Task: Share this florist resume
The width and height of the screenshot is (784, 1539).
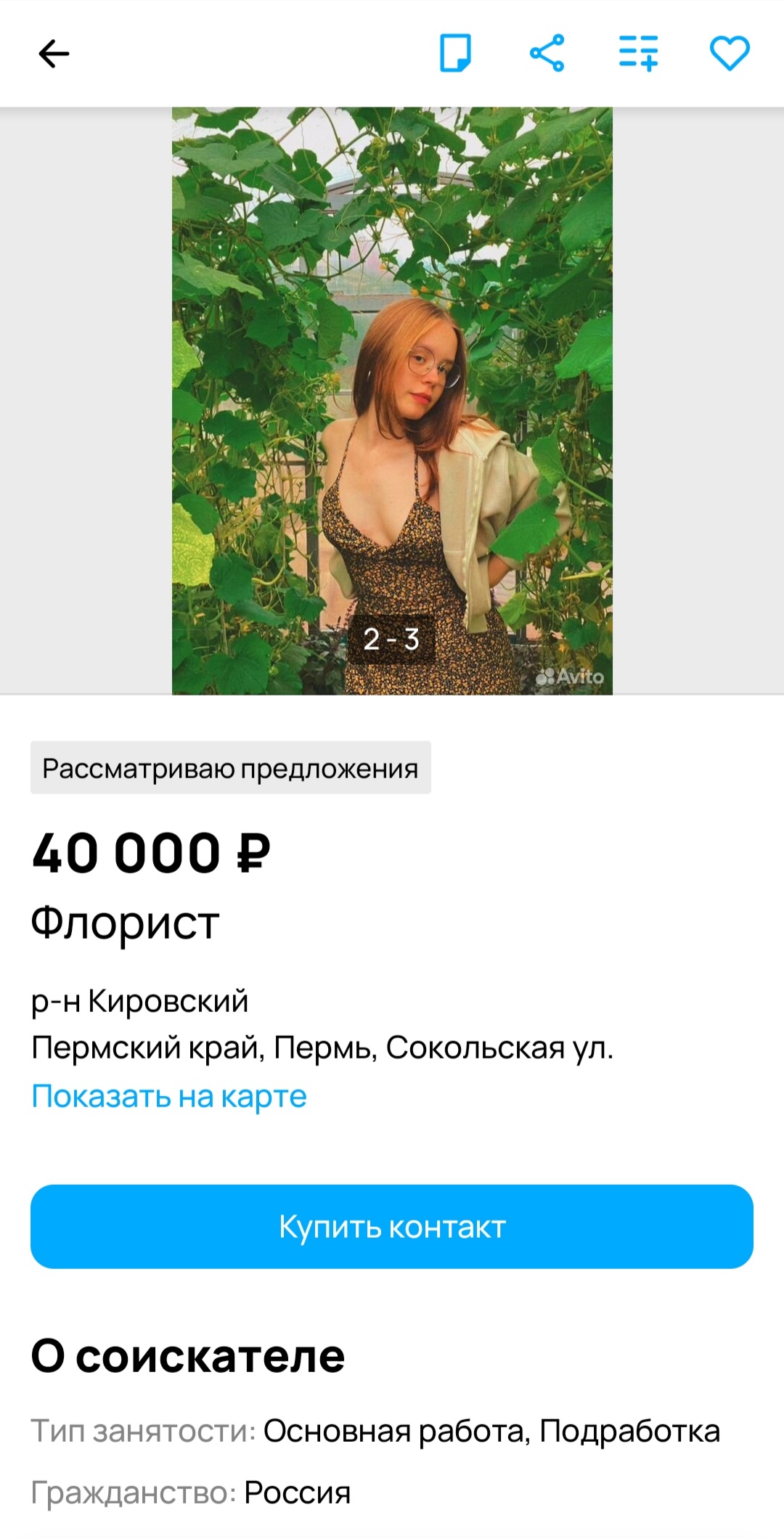Action: 547,53
